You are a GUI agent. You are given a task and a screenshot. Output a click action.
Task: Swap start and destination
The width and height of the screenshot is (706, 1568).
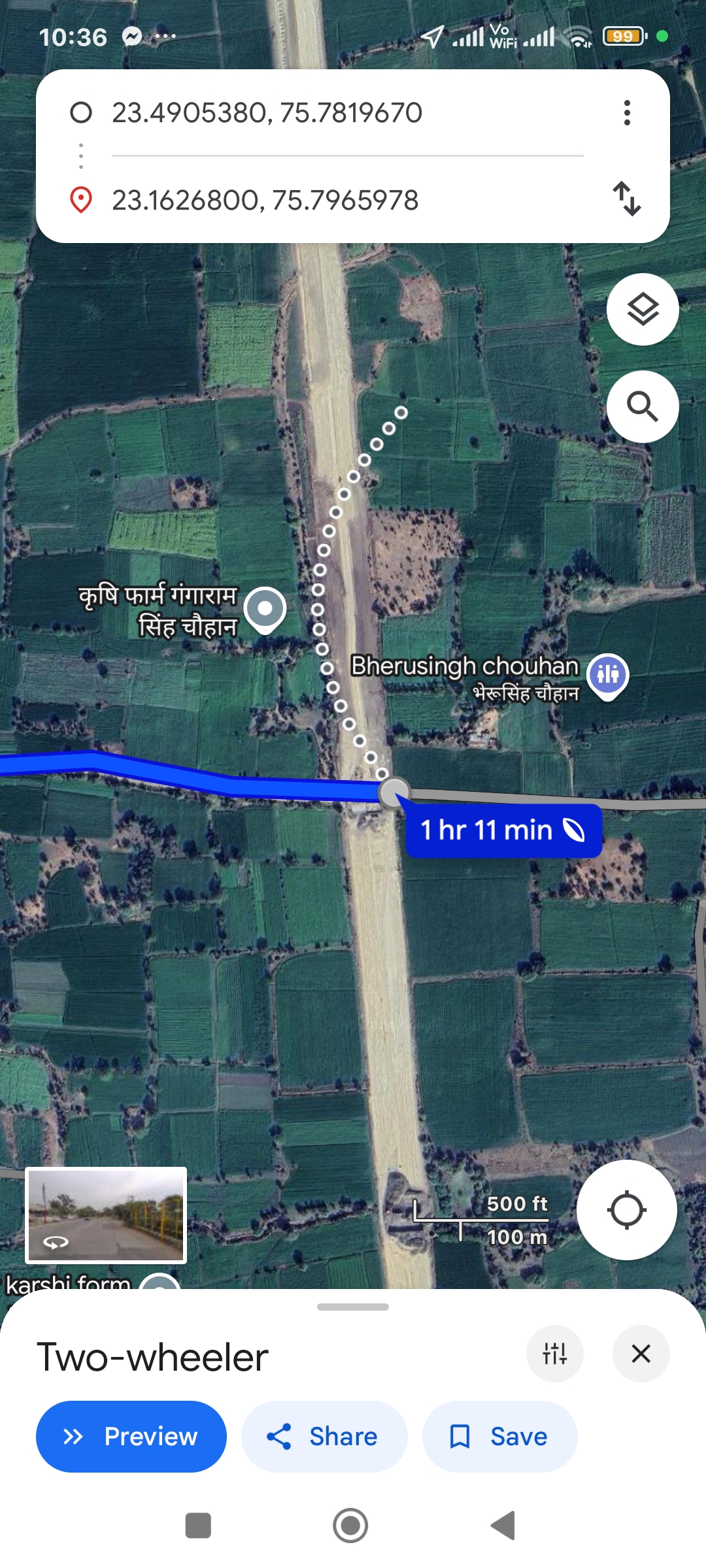[627, 199]
